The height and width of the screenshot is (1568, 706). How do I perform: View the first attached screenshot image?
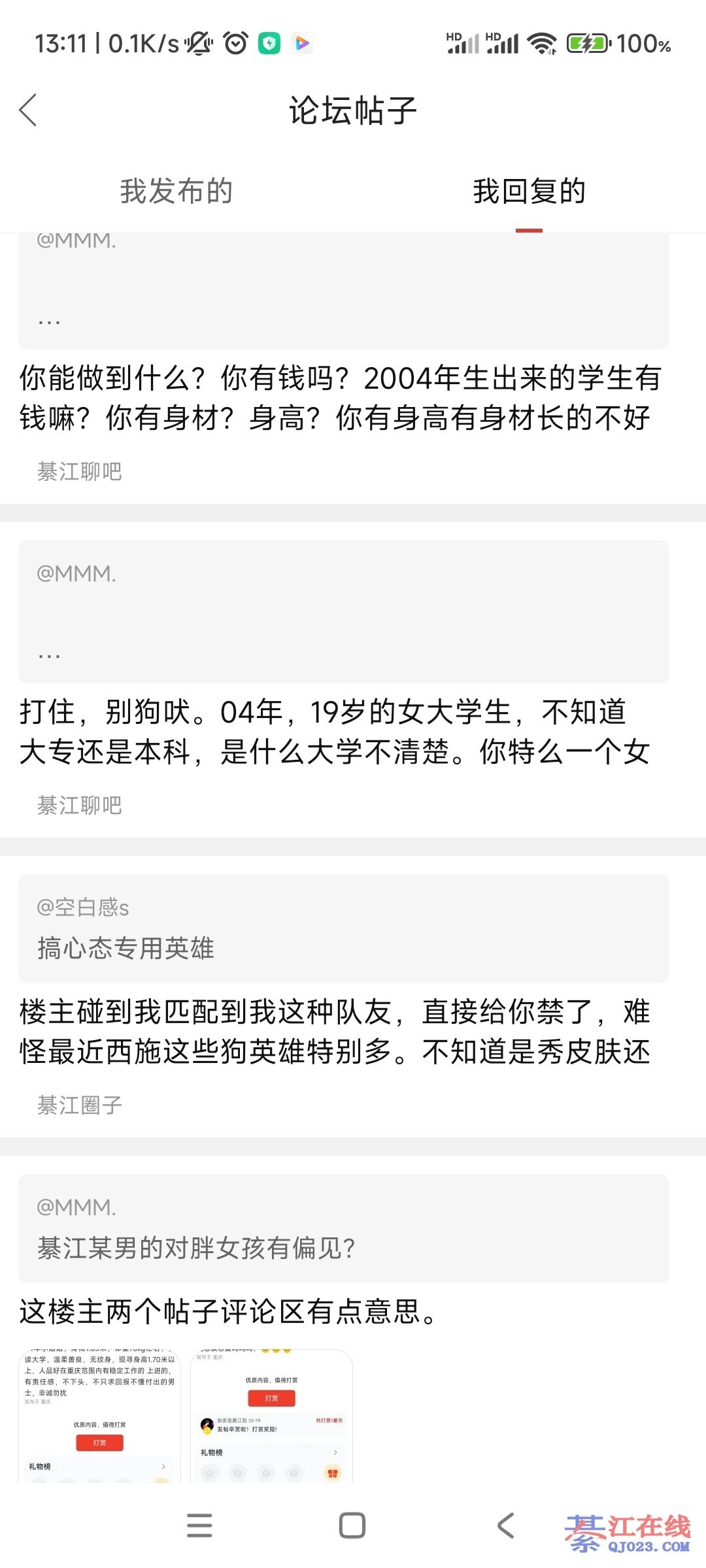click(99, 1415)
